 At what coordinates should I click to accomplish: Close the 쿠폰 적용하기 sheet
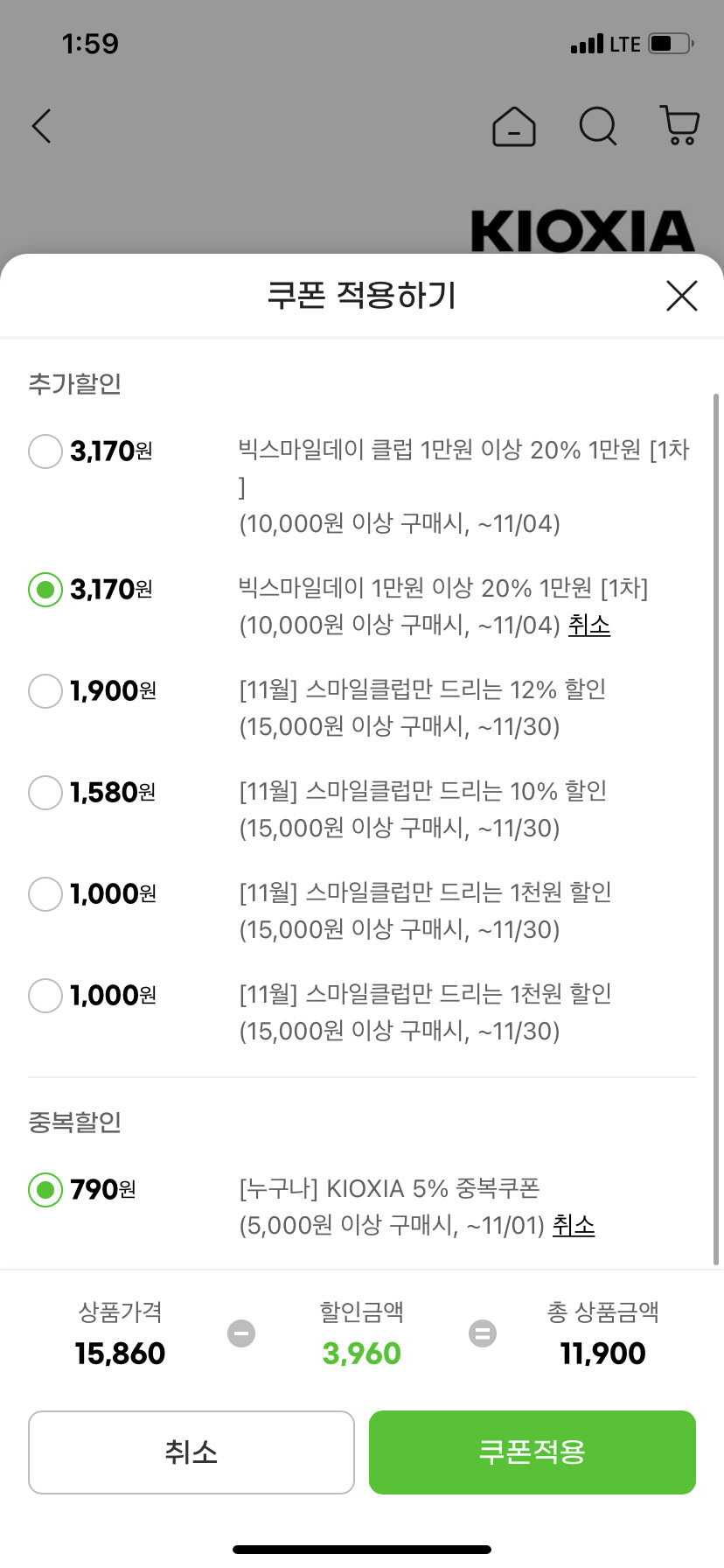click(681, 296)
